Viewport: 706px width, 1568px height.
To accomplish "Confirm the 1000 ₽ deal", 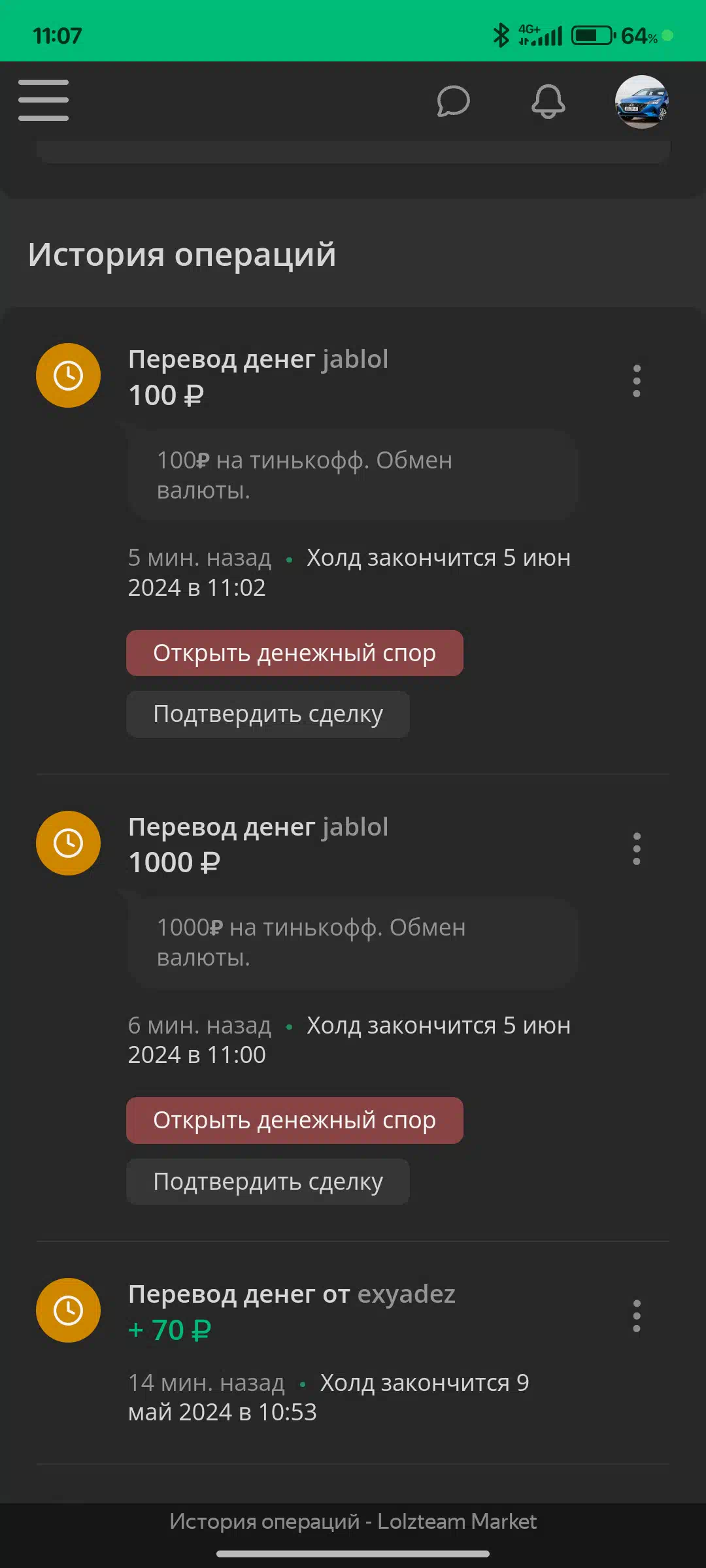I will 268,1181.
